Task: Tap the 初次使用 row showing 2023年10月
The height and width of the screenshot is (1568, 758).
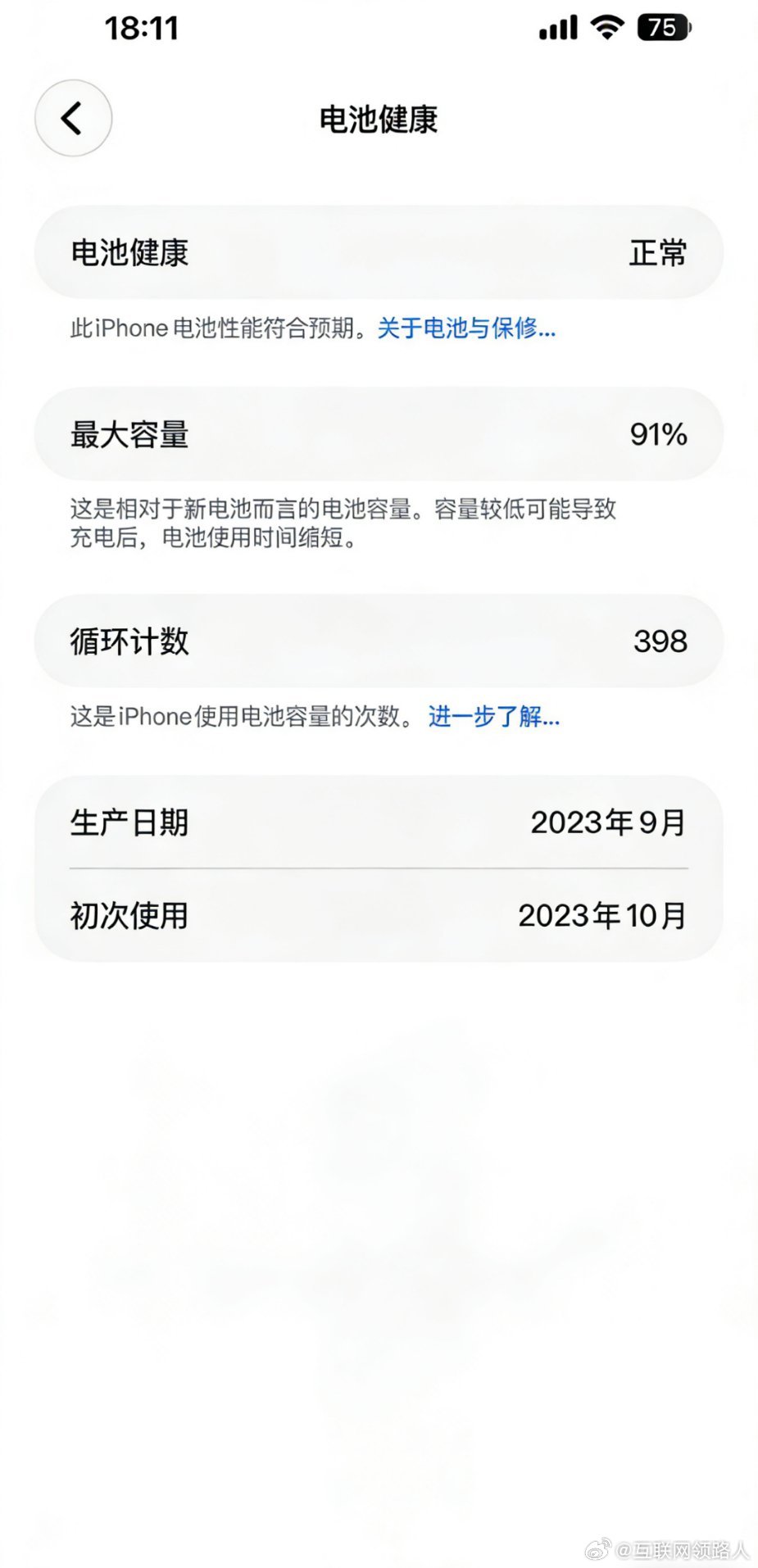Action: (379, 916)
